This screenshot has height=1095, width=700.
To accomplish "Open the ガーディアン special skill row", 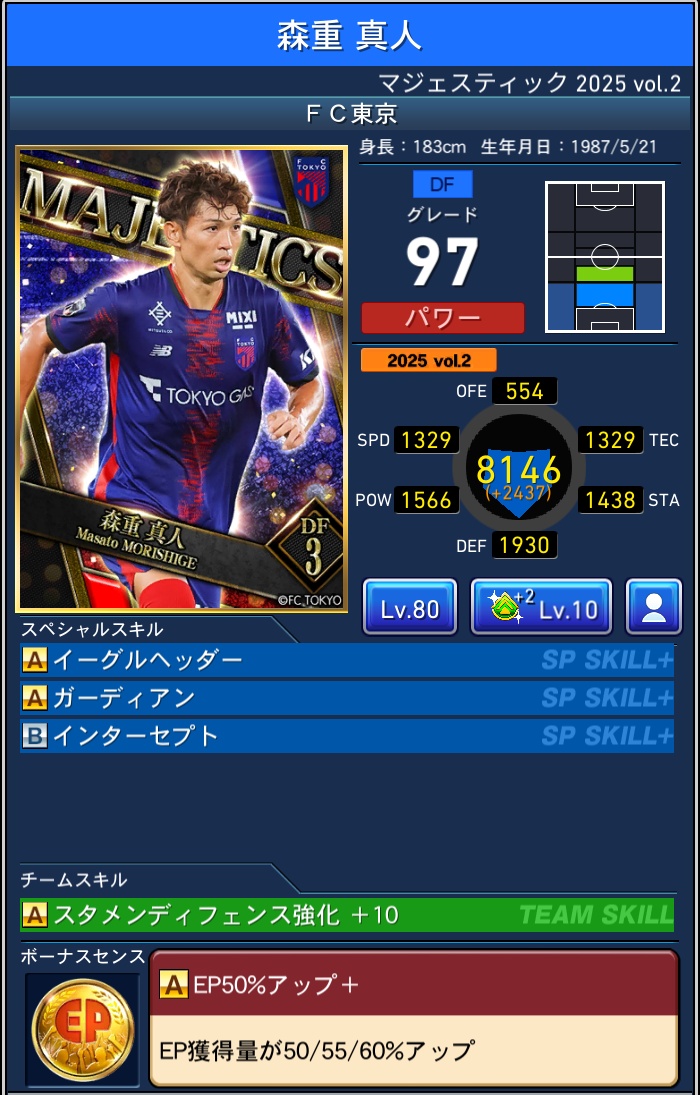I will coord(346,698).
